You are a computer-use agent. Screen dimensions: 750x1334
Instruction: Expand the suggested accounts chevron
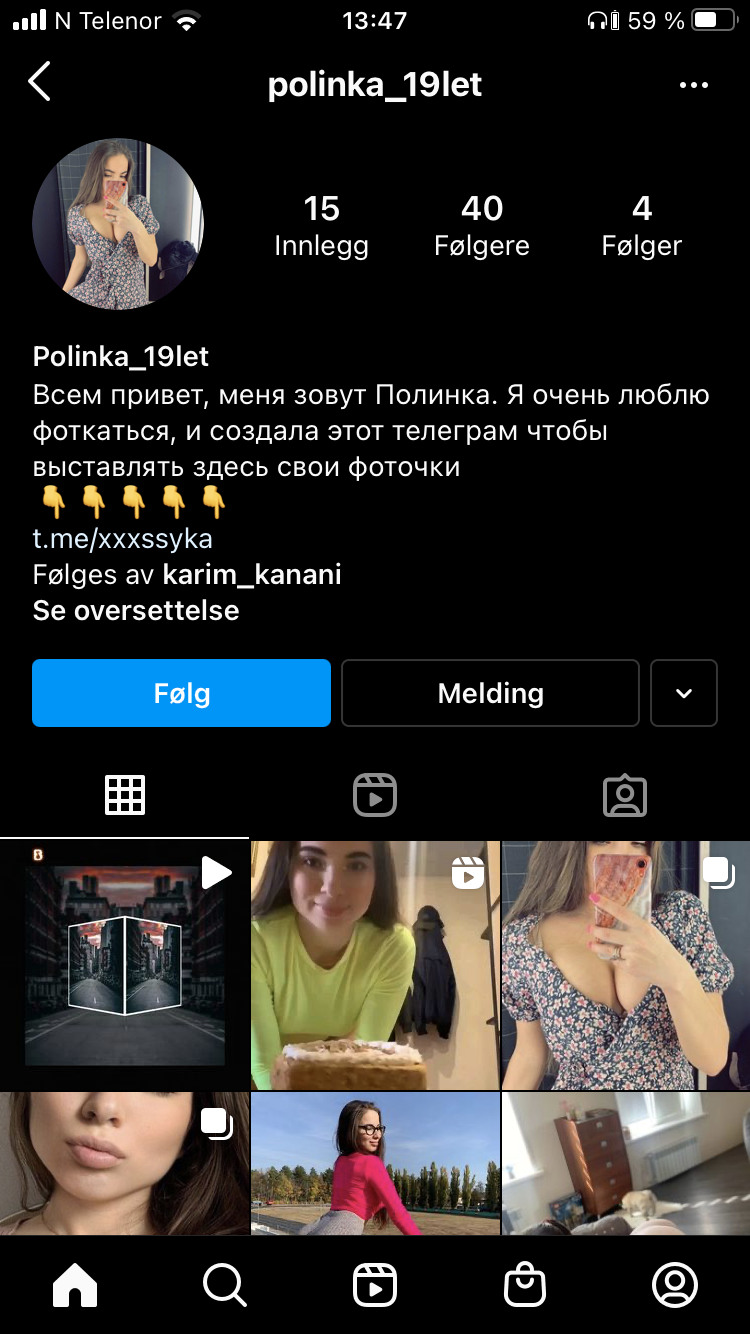click(684, 693)
